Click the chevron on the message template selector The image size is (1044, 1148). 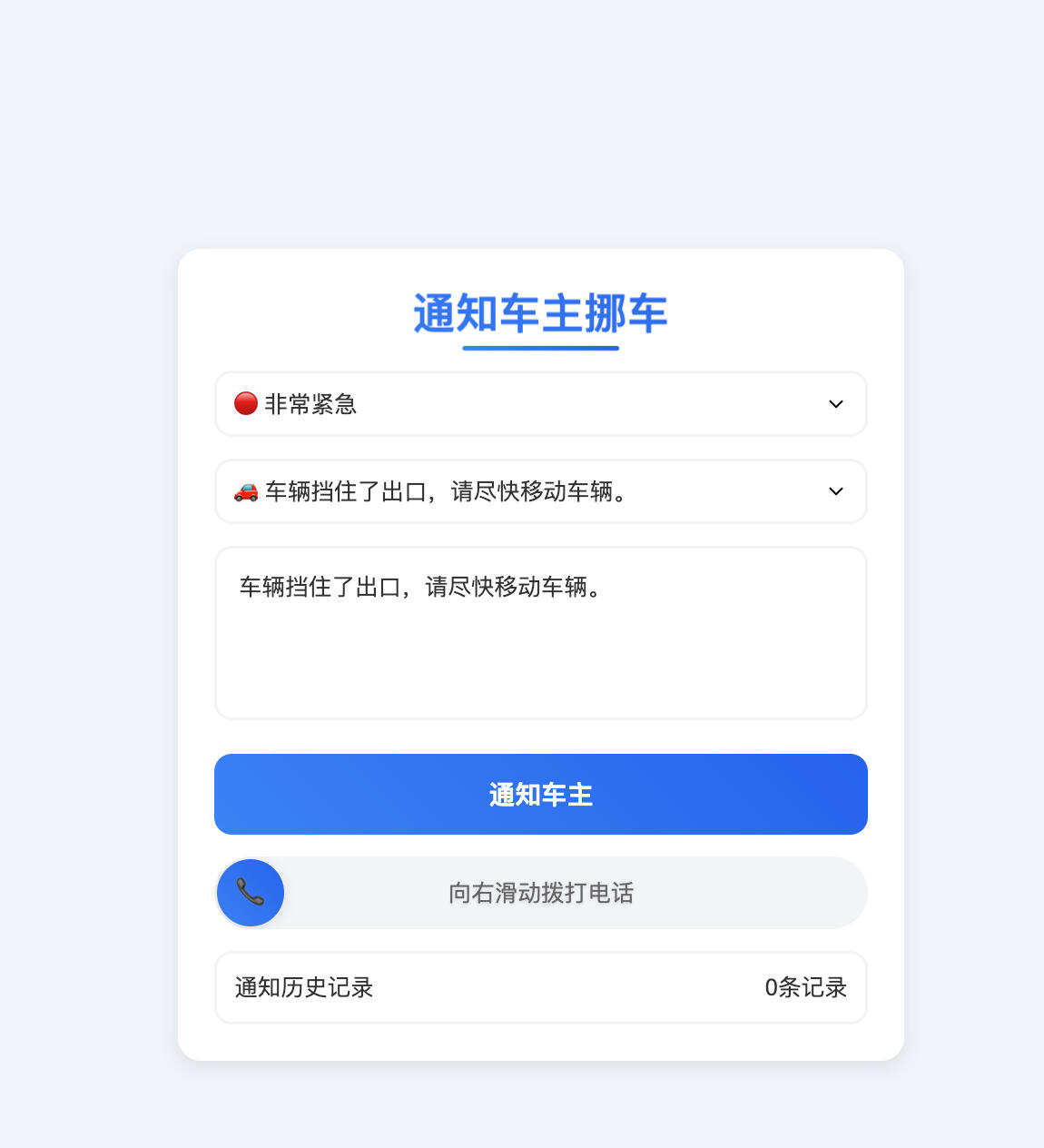[x=835, y=491]
